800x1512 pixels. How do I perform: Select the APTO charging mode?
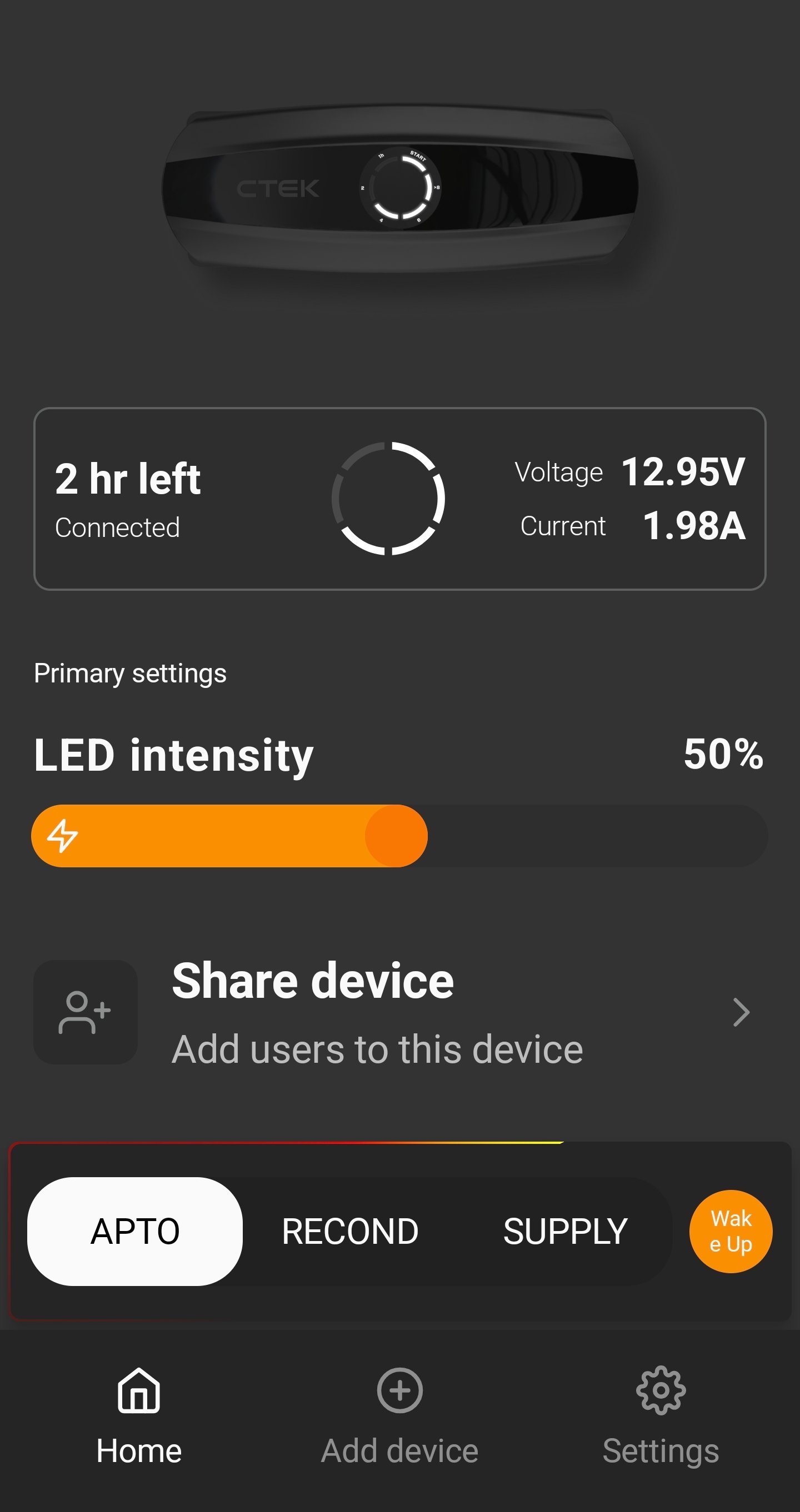(x=135, y=1231)
